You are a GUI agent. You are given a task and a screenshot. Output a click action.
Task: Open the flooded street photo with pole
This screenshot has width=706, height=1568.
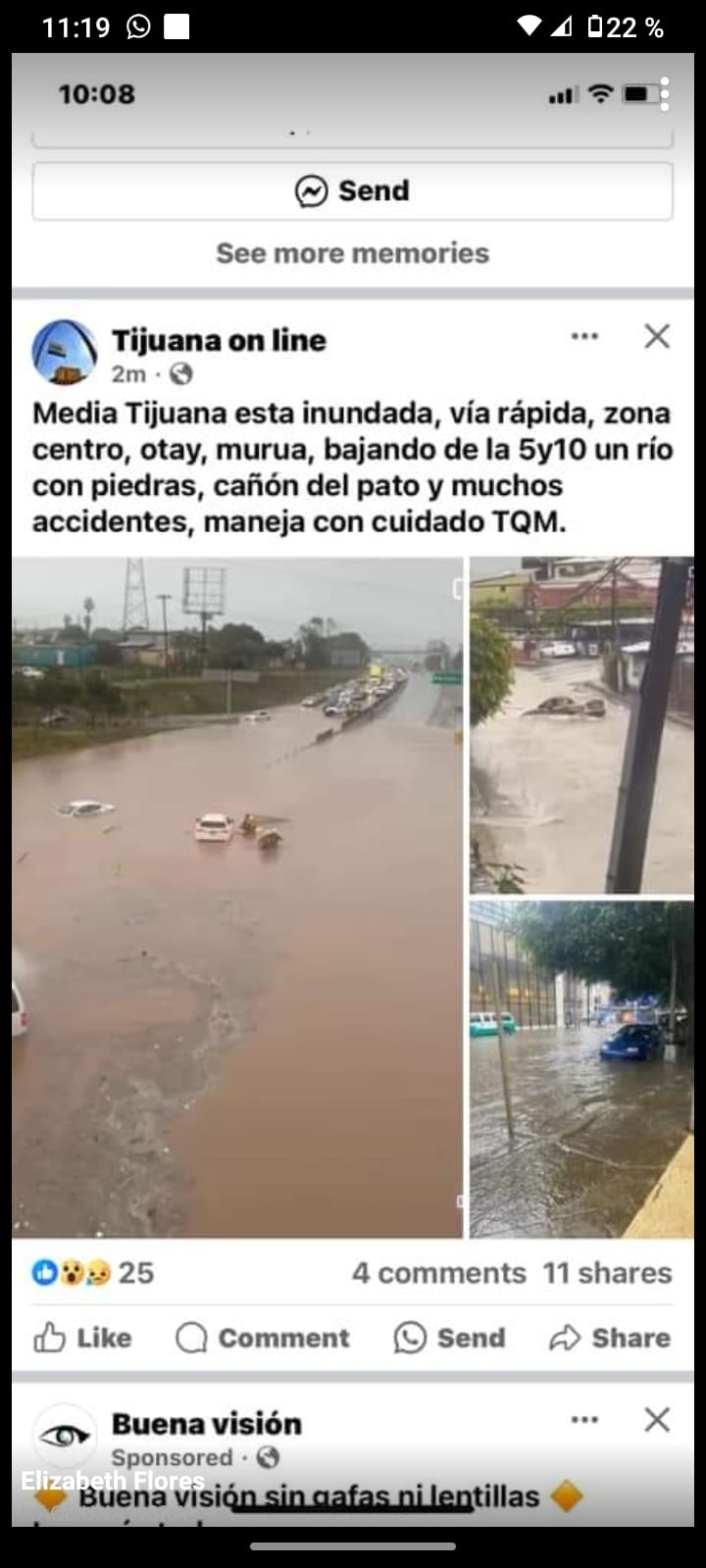click(x=580, y=725)
